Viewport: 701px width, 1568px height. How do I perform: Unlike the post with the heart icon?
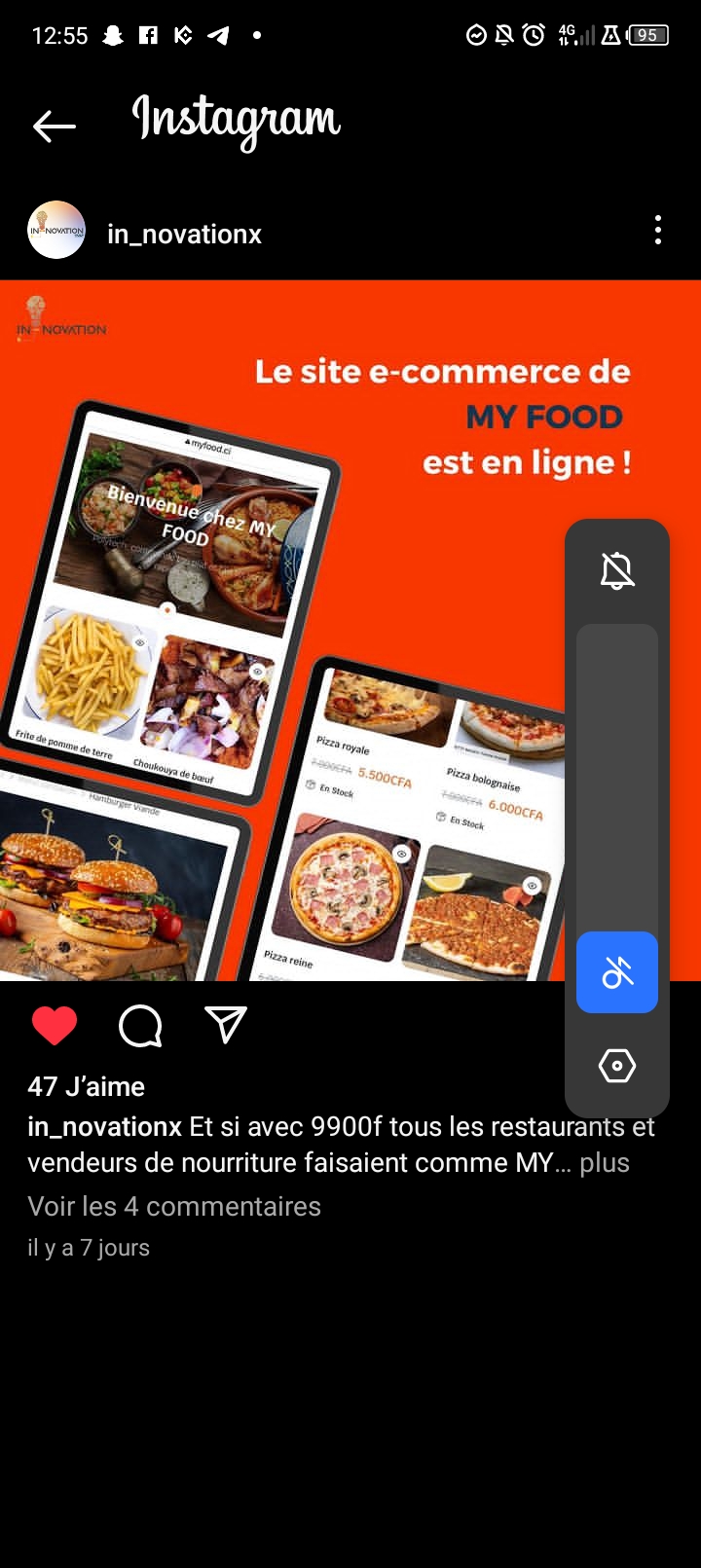tap(55, 1026)
